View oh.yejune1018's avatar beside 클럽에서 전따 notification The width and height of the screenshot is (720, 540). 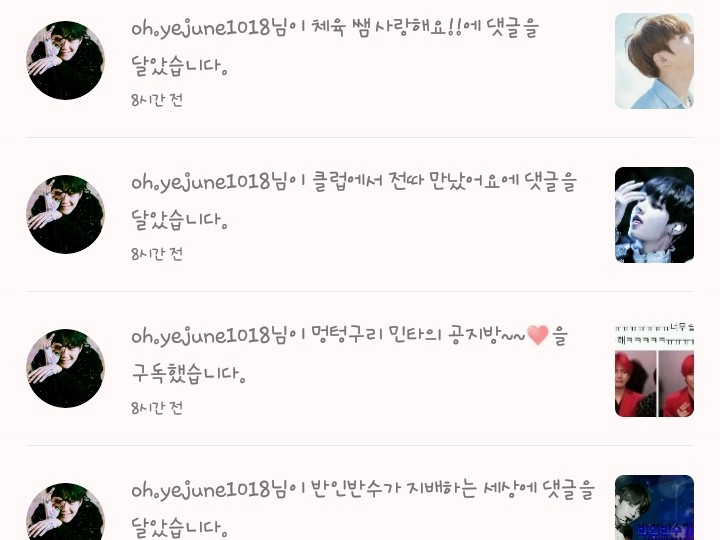pos(65,214)
